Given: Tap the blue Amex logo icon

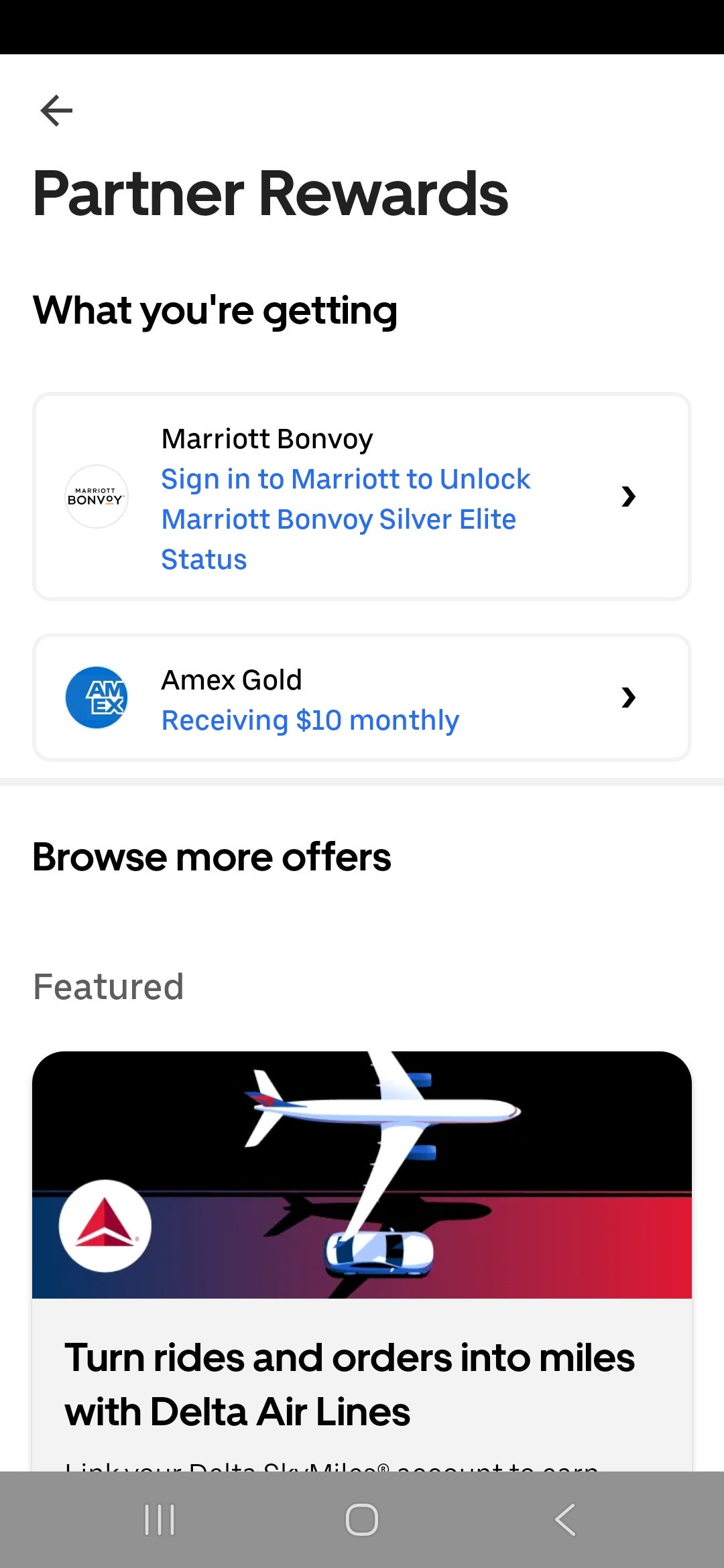Looking at the screenshot, I should tap(96, 697).
